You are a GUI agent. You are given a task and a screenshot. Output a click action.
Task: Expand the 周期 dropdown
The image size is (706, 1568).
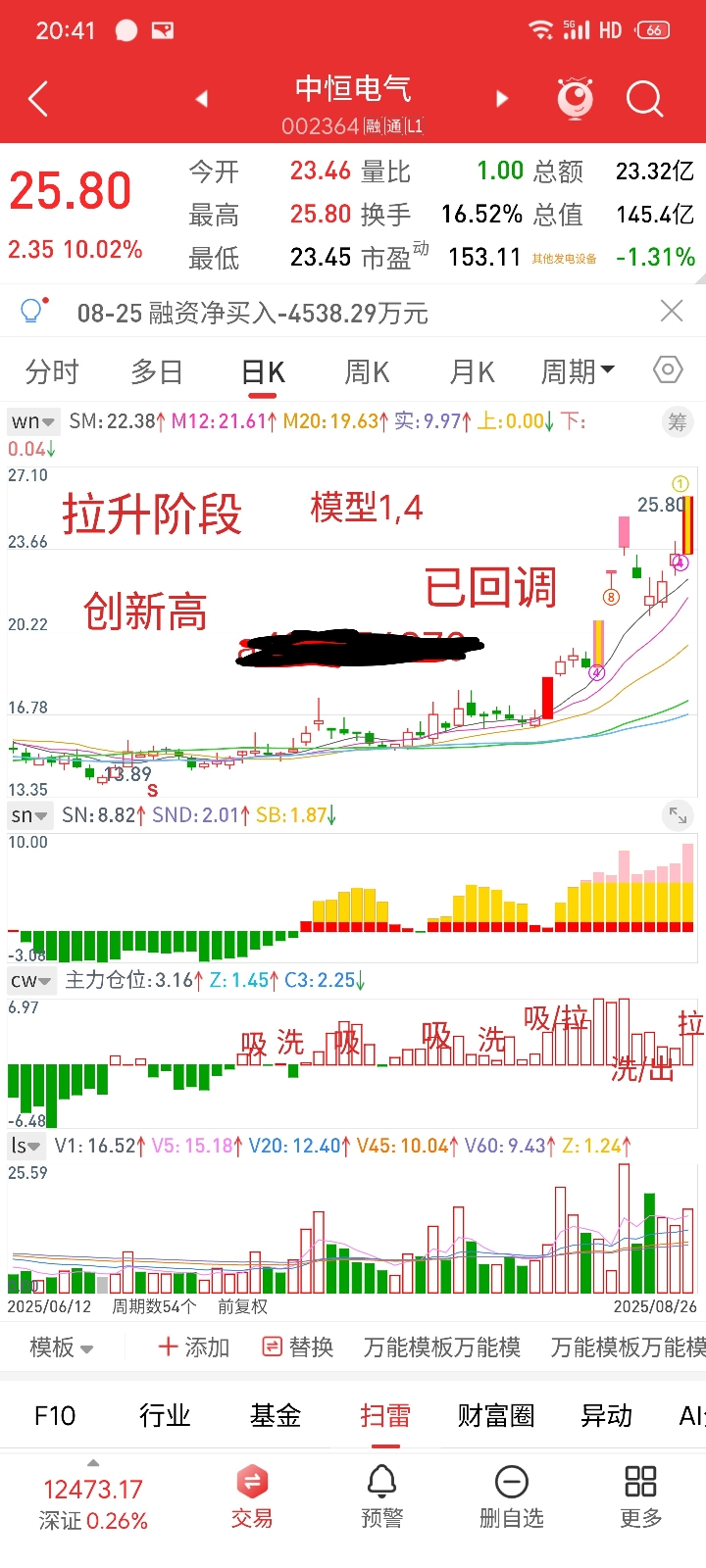point(579,371)
